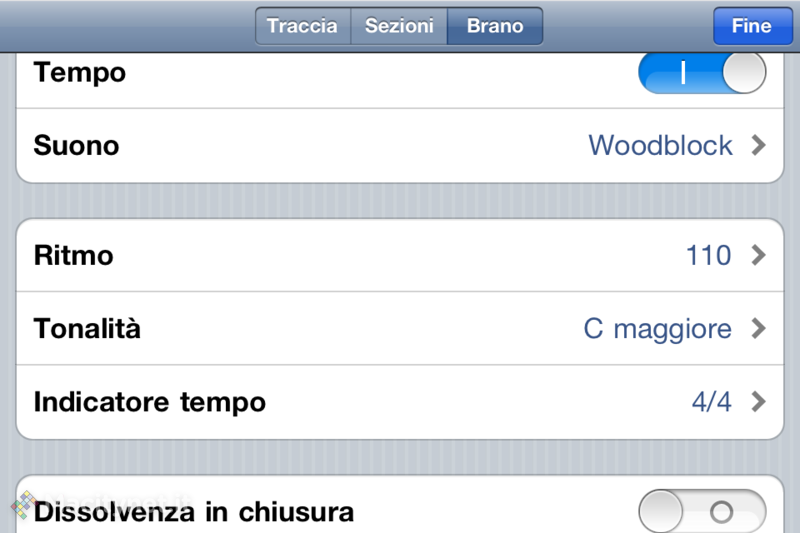
Task: Enable Dissolvenza in chiusura
Action: click(x=701, y=513)
